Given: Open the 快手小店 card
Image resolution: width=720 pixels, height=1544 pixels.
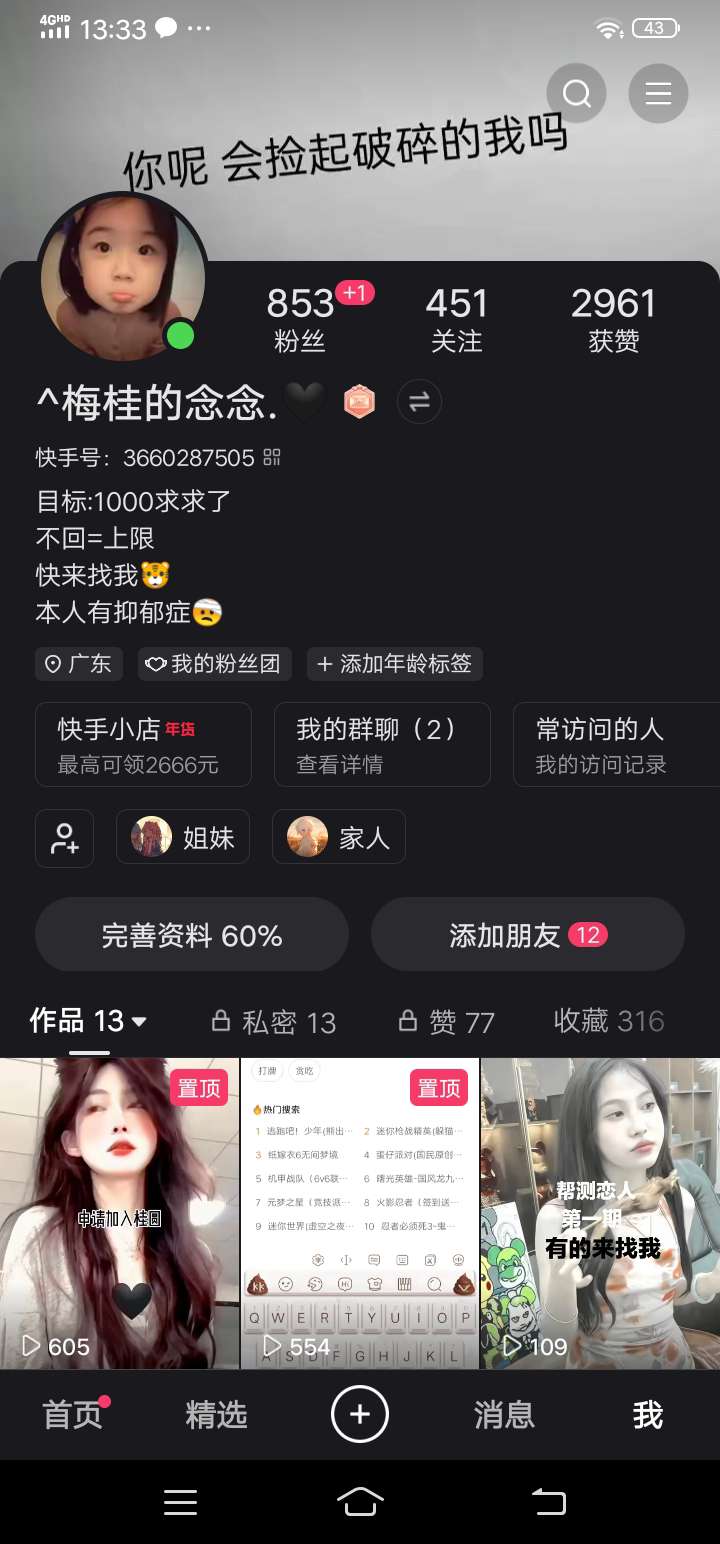Looking at the screenshot, I should pyautogui.click(x=157, y=745).
